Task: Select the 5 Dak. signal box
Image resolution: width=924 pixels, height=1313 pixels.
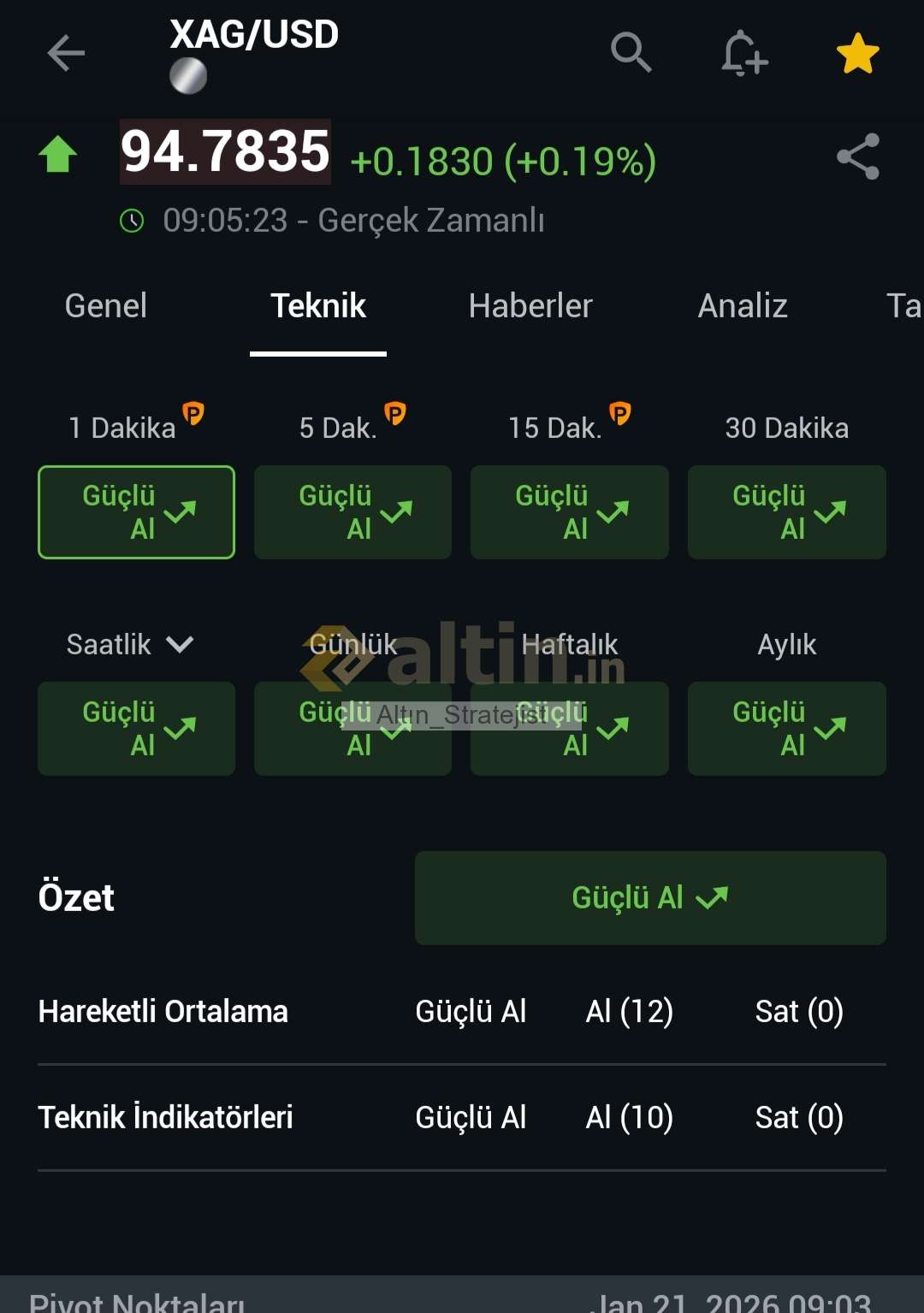Action: [x=352, y=512]
